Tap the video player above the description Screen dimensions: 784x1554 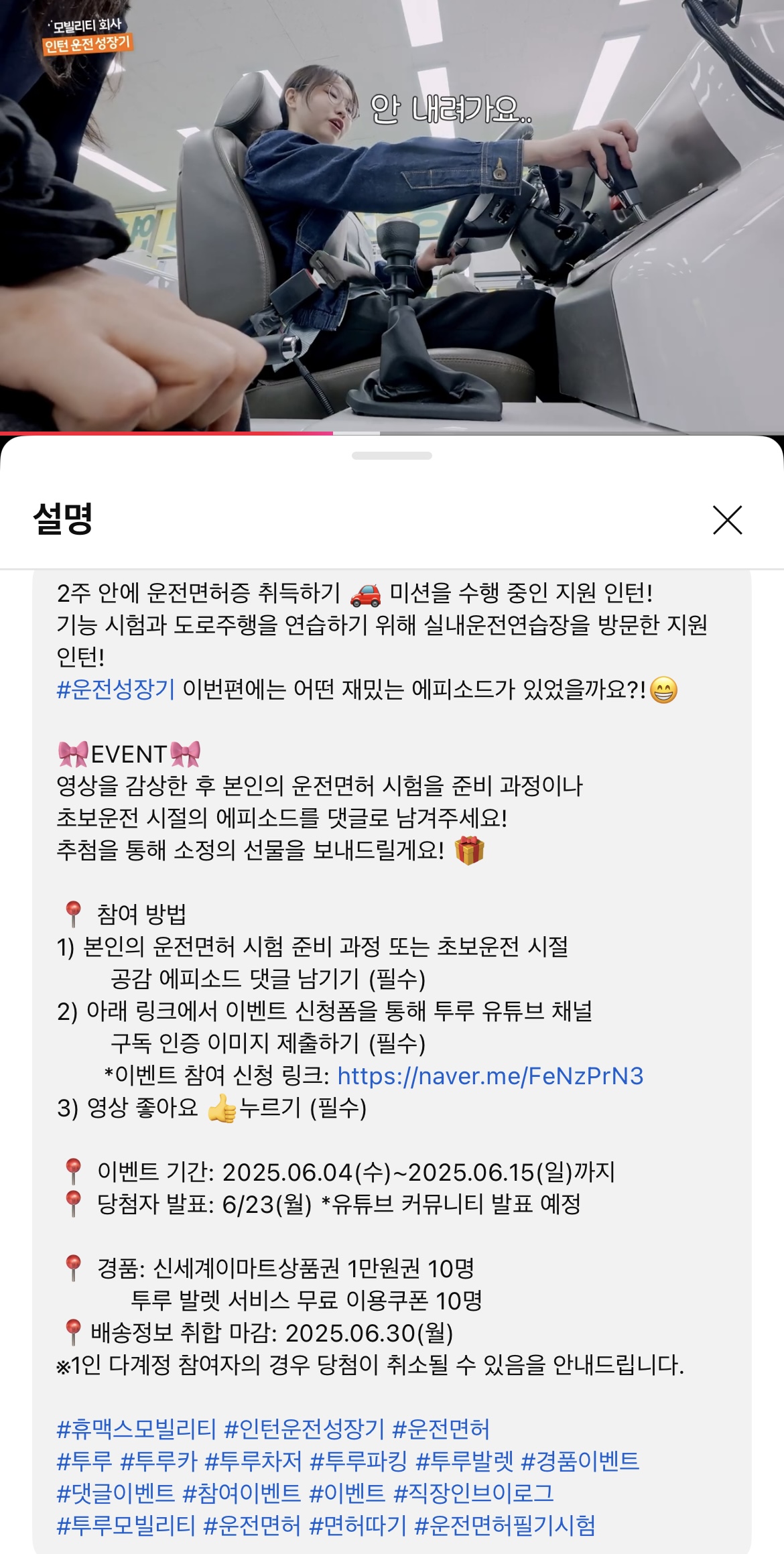pyautogui.click(x=392, y=214)
